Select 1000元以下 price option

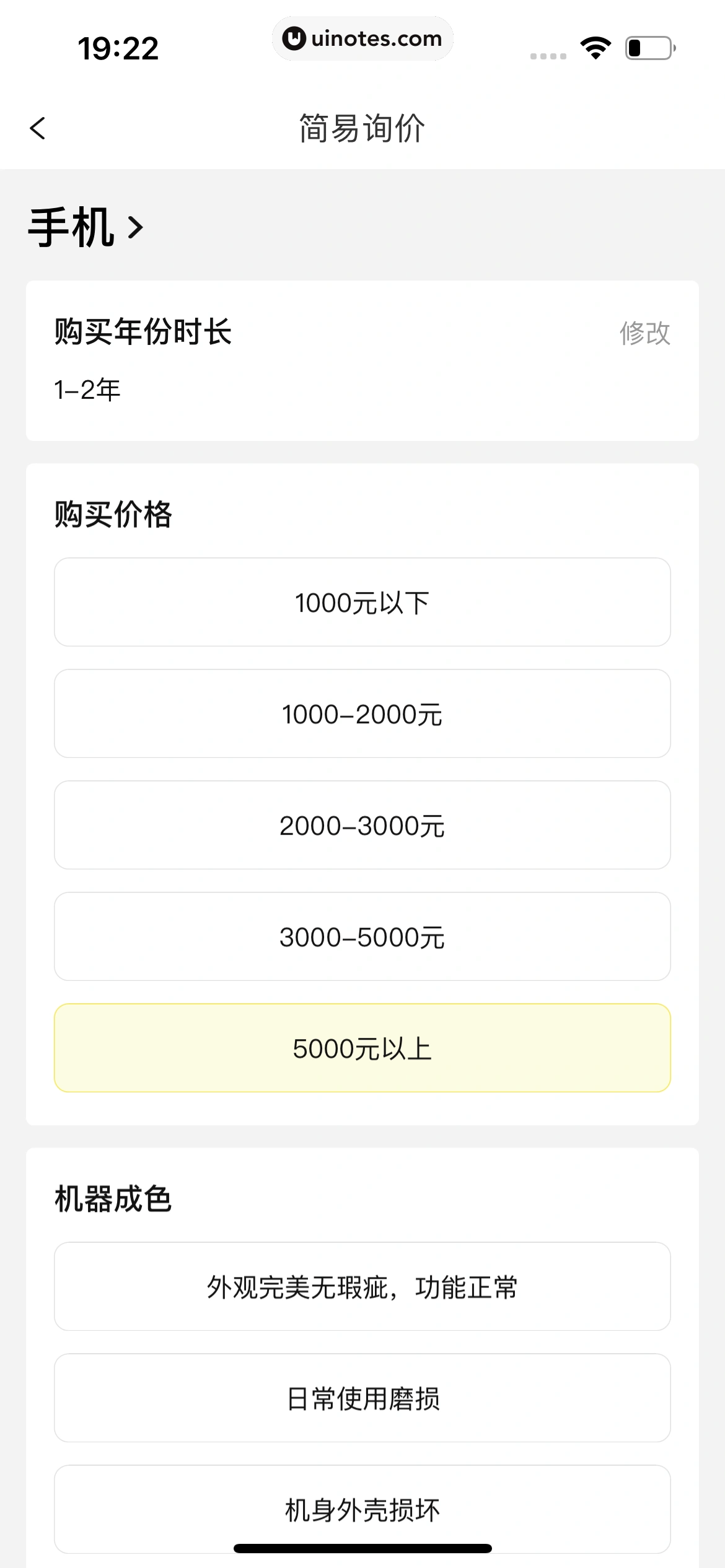[x=362, y=603]
